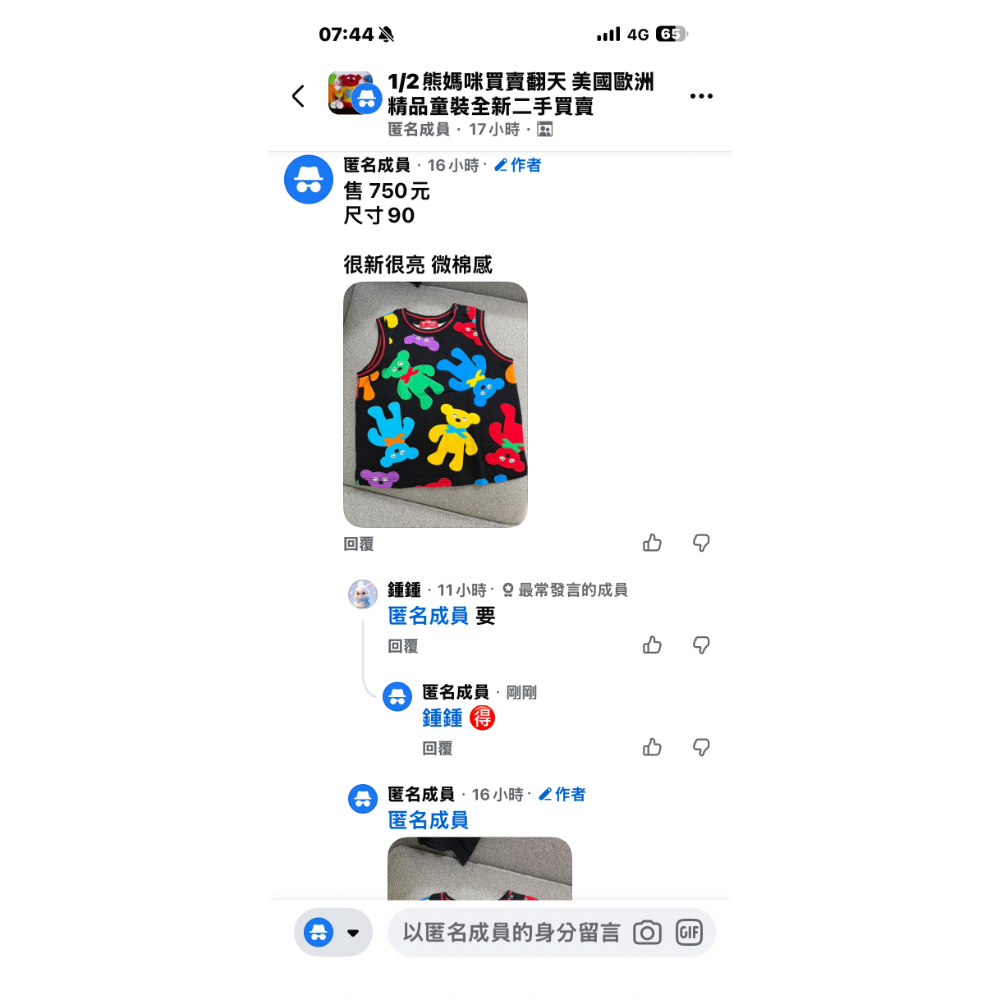
Task: Change the commenting identity dropdown
Action: [x=333, y=933]
